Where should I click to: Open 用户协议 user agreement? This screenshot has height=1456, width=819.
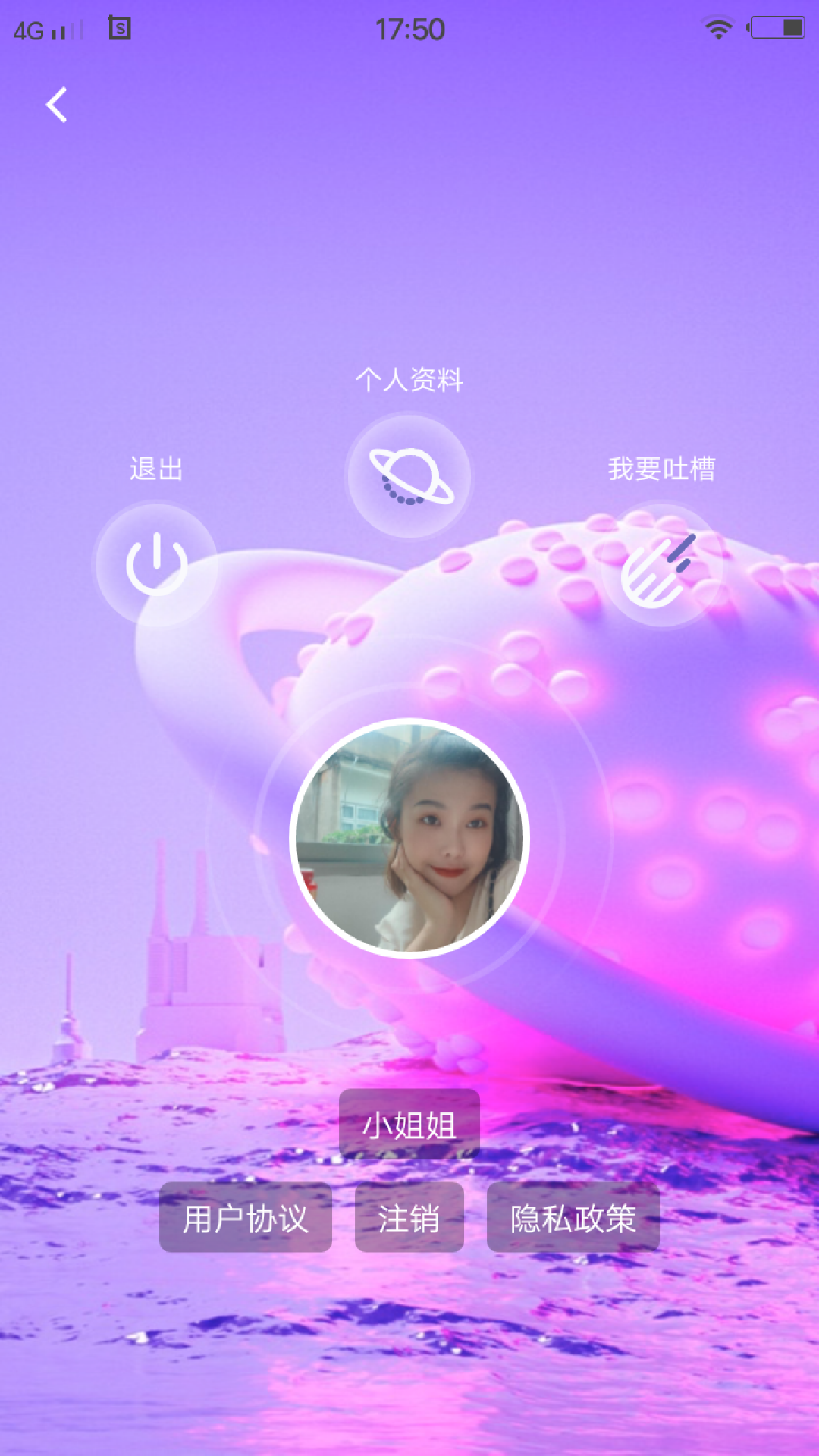tap(246, 1218)
